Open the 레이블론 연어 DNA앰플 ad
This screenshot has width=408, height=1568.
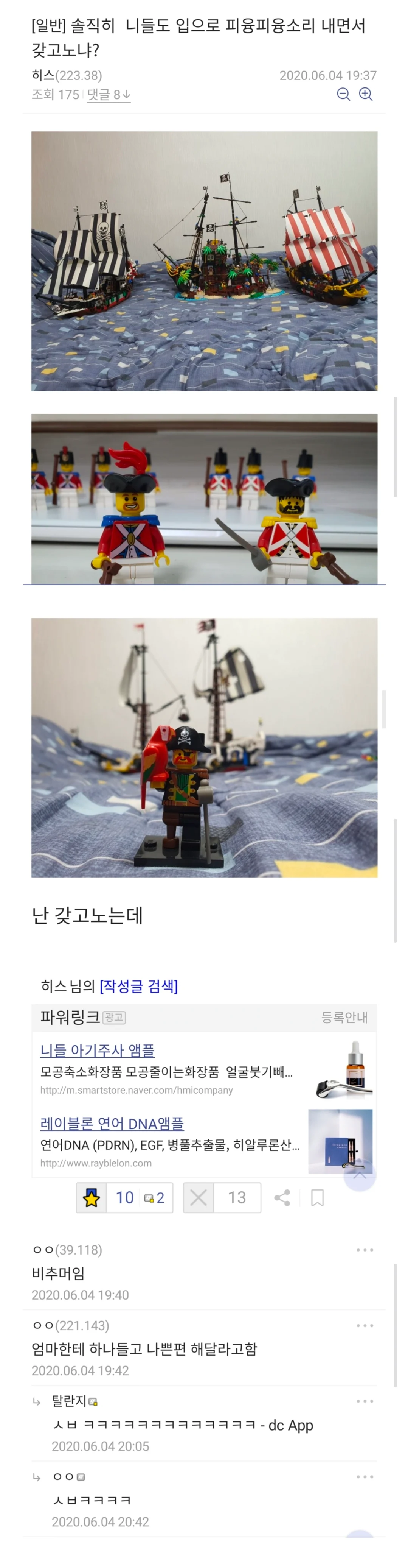(x=112, y=1123)
